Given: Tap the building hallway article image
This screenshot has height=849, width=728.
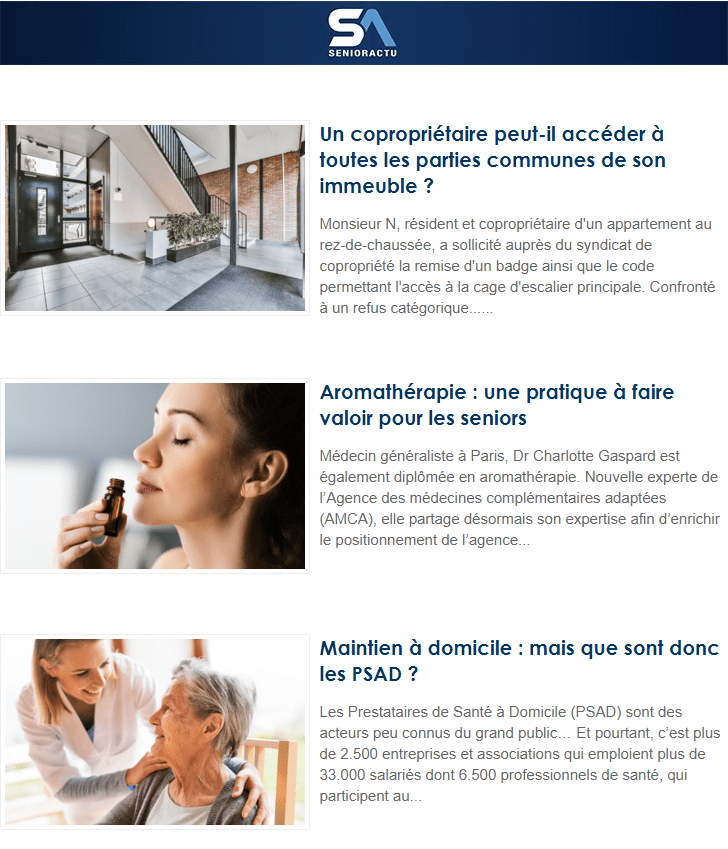Looking at the screenshot, I should 155,217.
